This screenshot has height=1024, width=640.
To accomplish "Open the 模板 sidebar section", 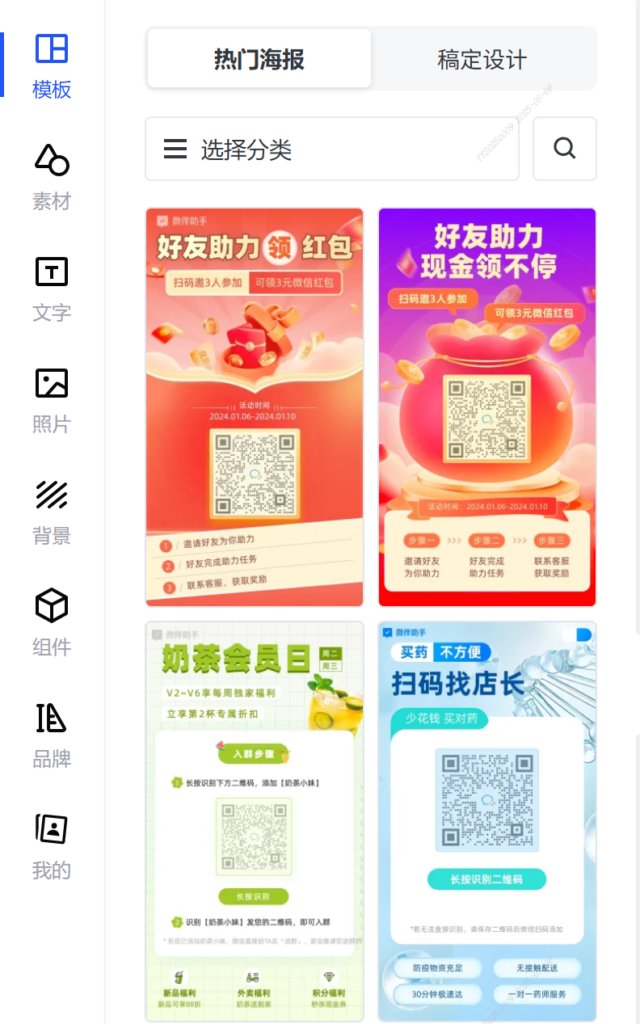I will click(51, 66).
